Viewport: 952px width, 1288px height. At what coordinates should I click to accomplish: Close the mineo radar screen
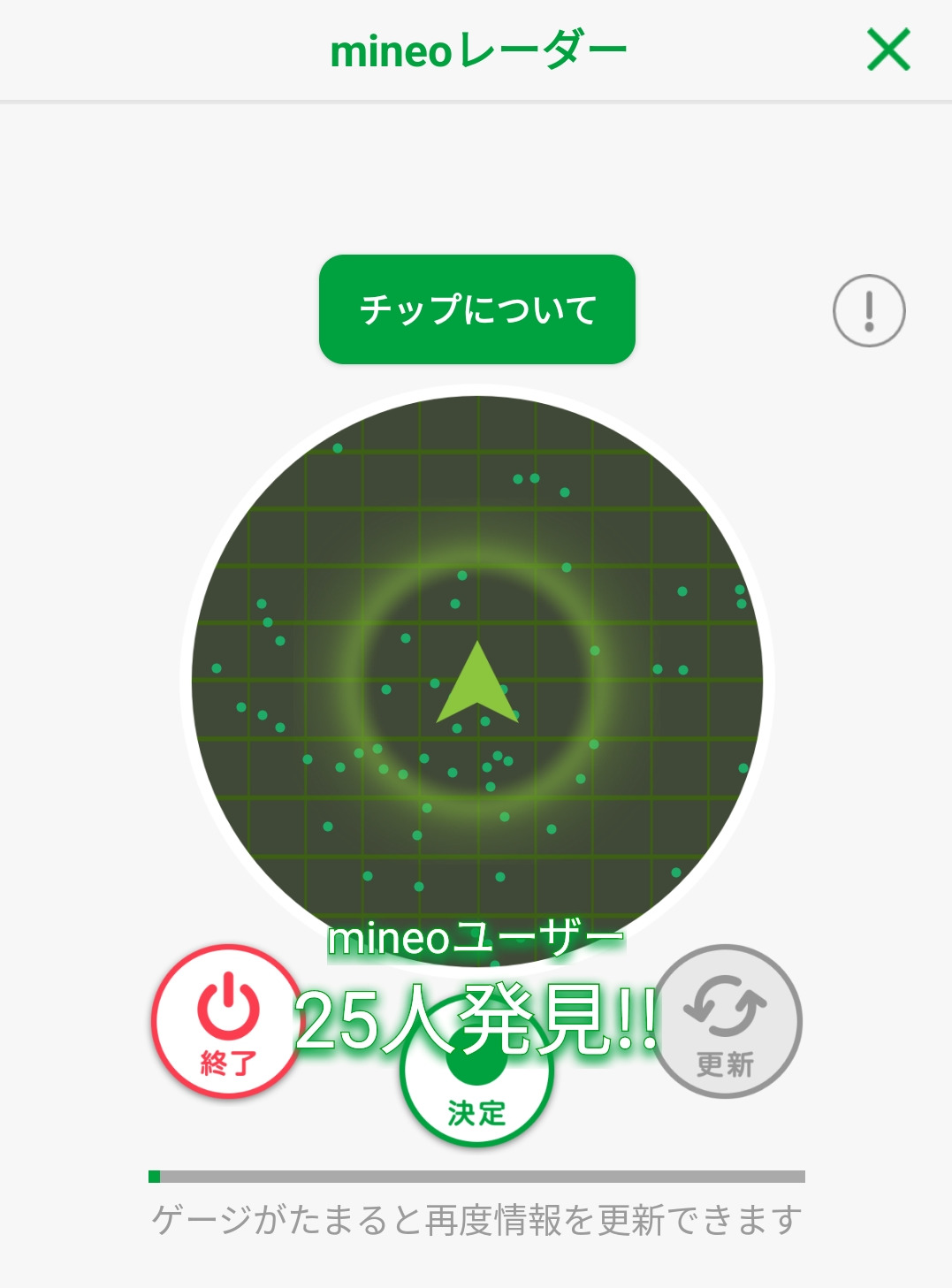coord(888,50)
